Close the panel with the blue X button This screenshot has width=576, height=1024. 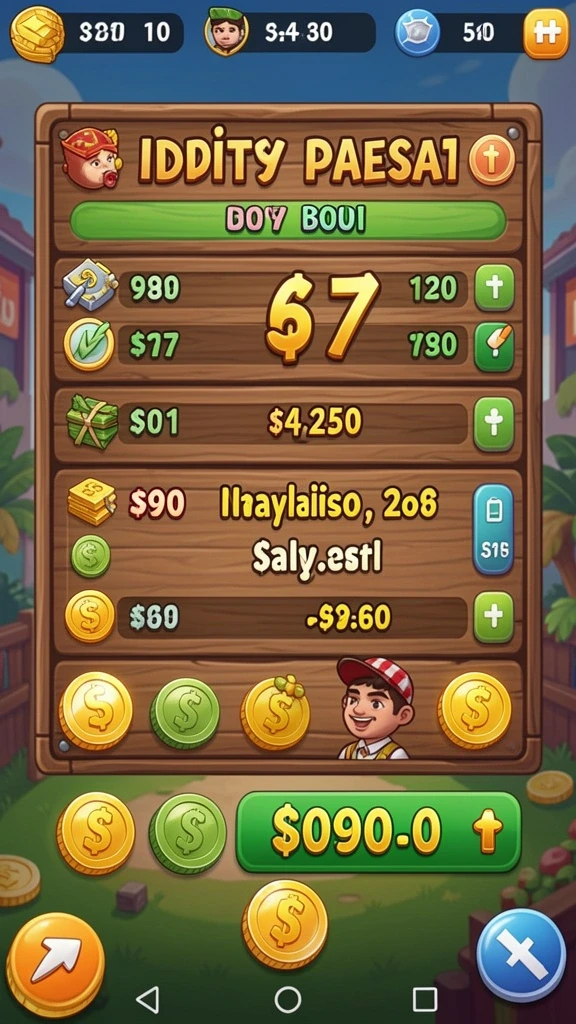[x=521, y=955]
